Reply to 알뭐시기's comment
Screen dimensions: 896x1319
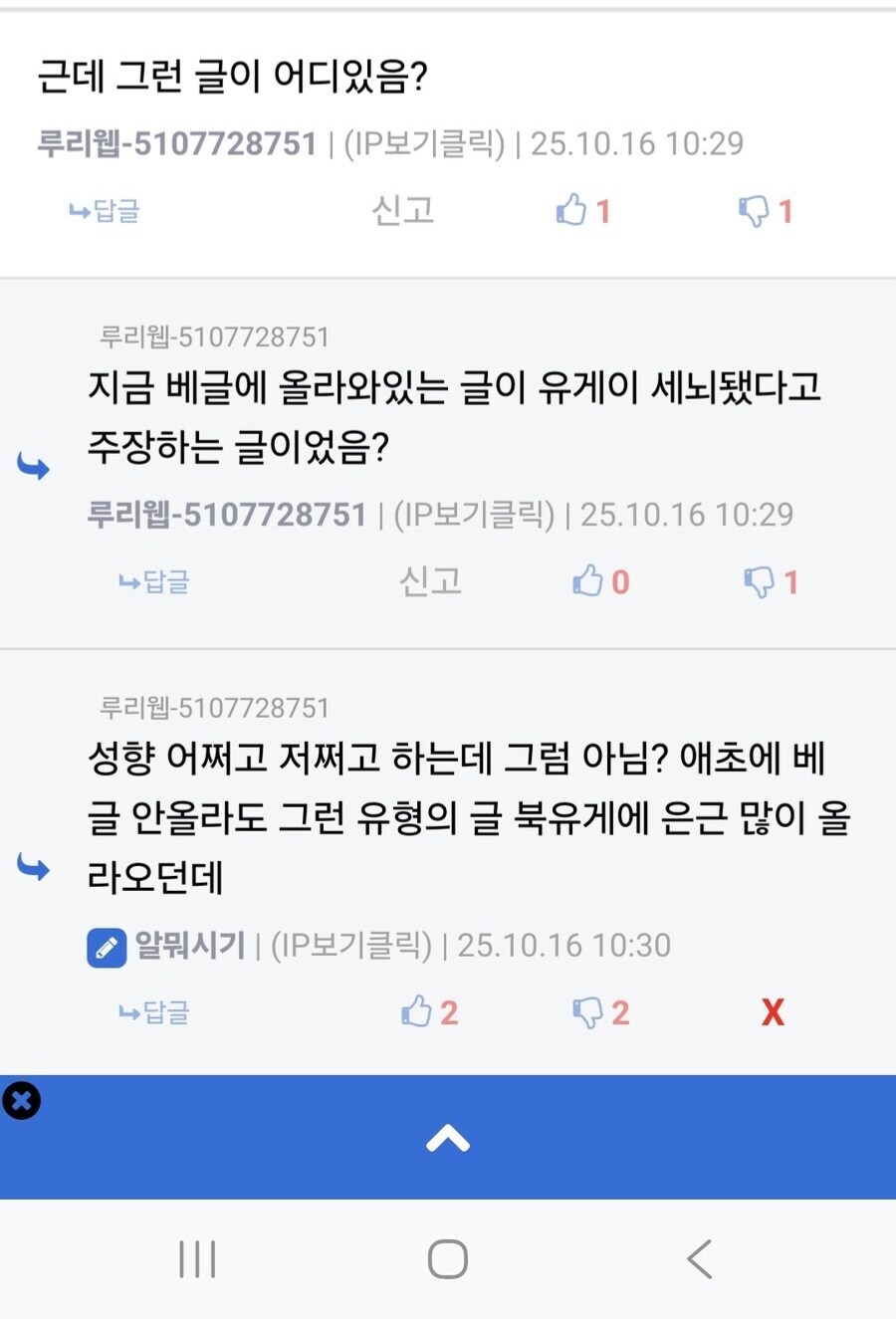pos(154,1013)
